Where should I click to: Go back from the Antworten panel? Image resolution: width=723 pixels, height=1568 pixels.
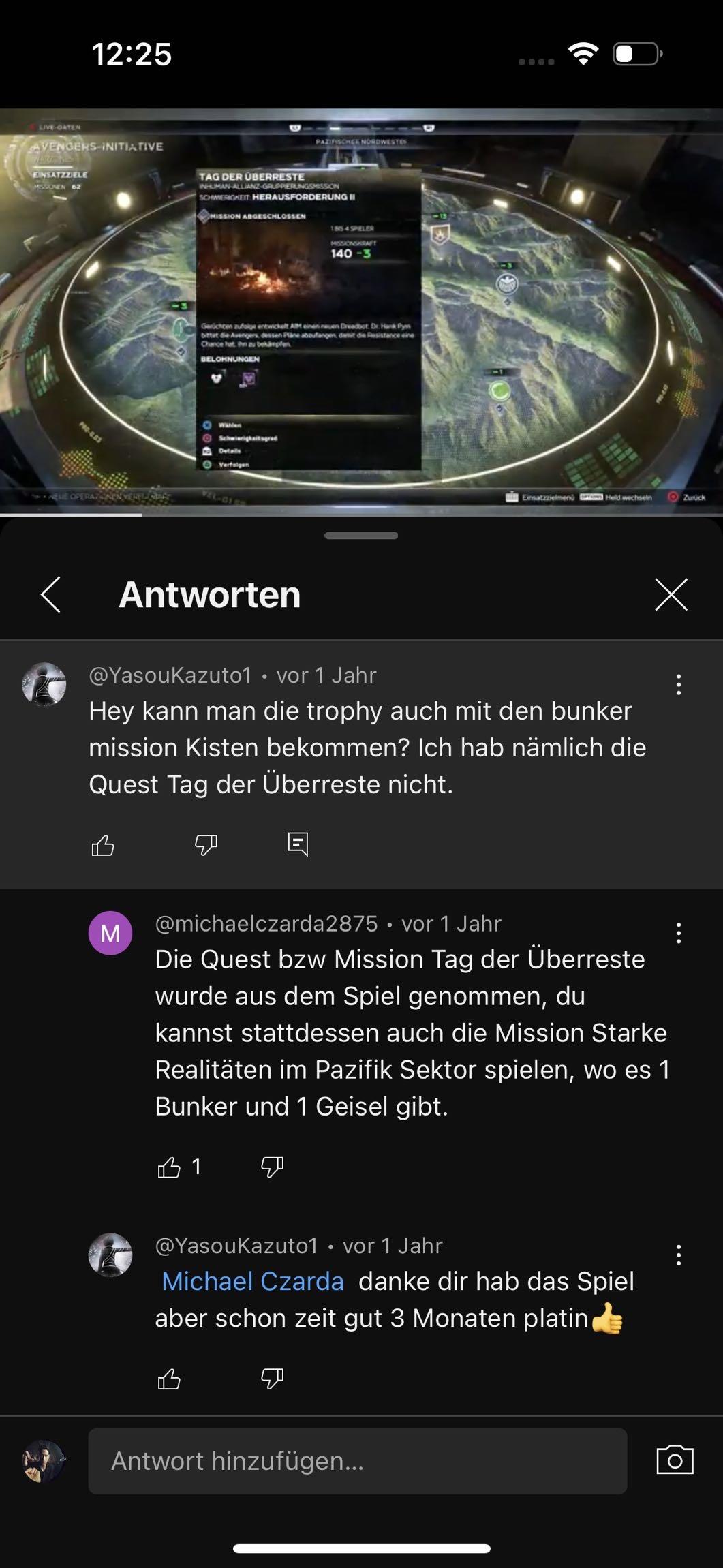[x=51, y=594]
